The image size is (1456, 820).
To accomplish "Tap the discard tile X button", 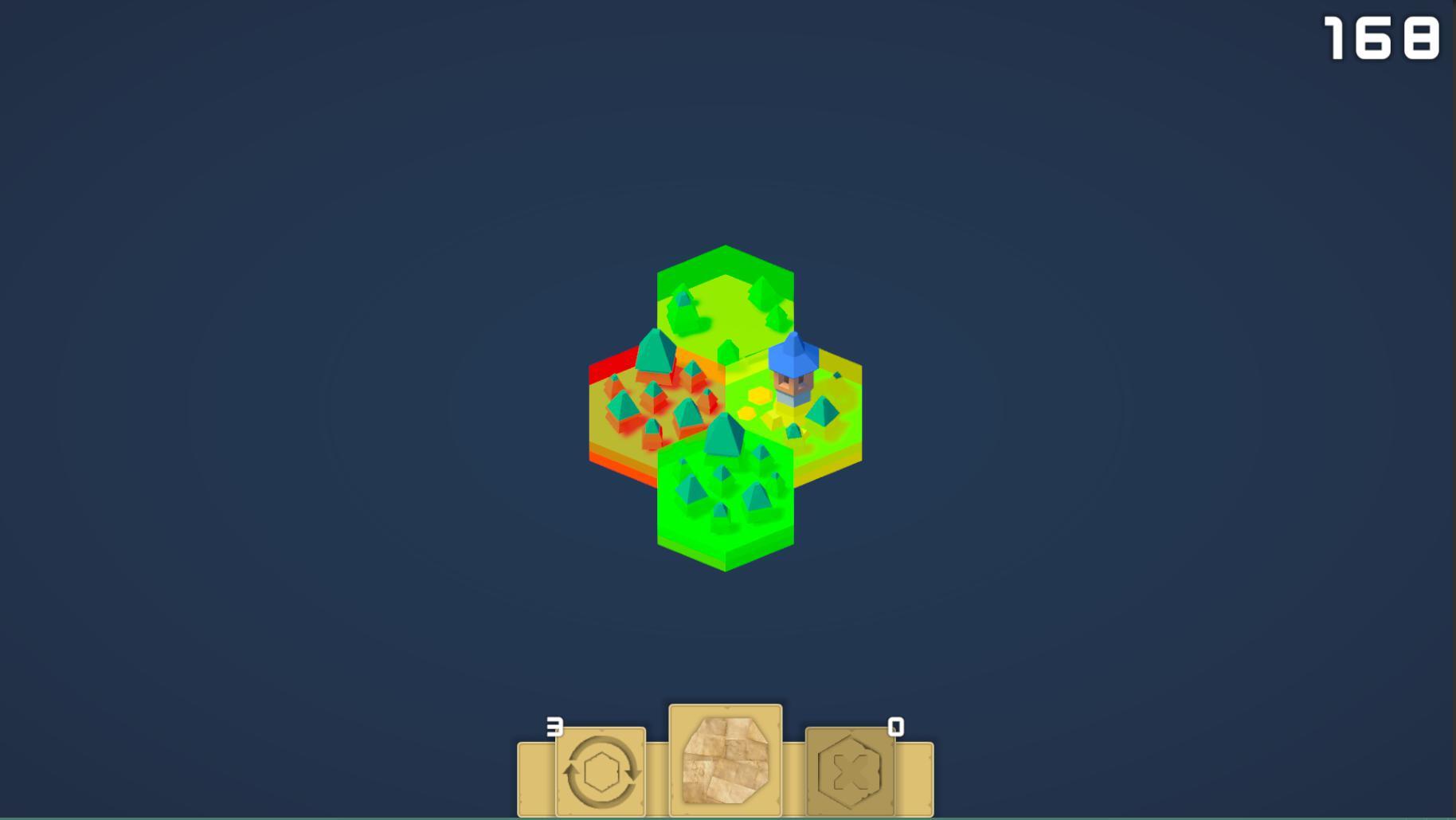I will click(x=849, y=771).
